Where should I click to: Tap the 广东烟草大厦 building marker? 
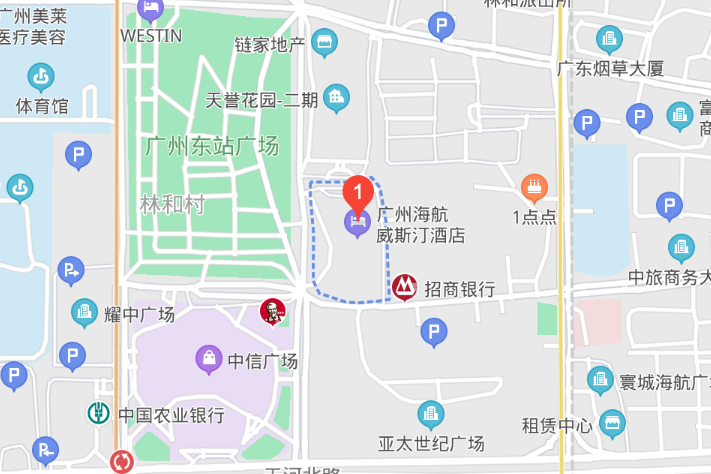pos(609,40)
